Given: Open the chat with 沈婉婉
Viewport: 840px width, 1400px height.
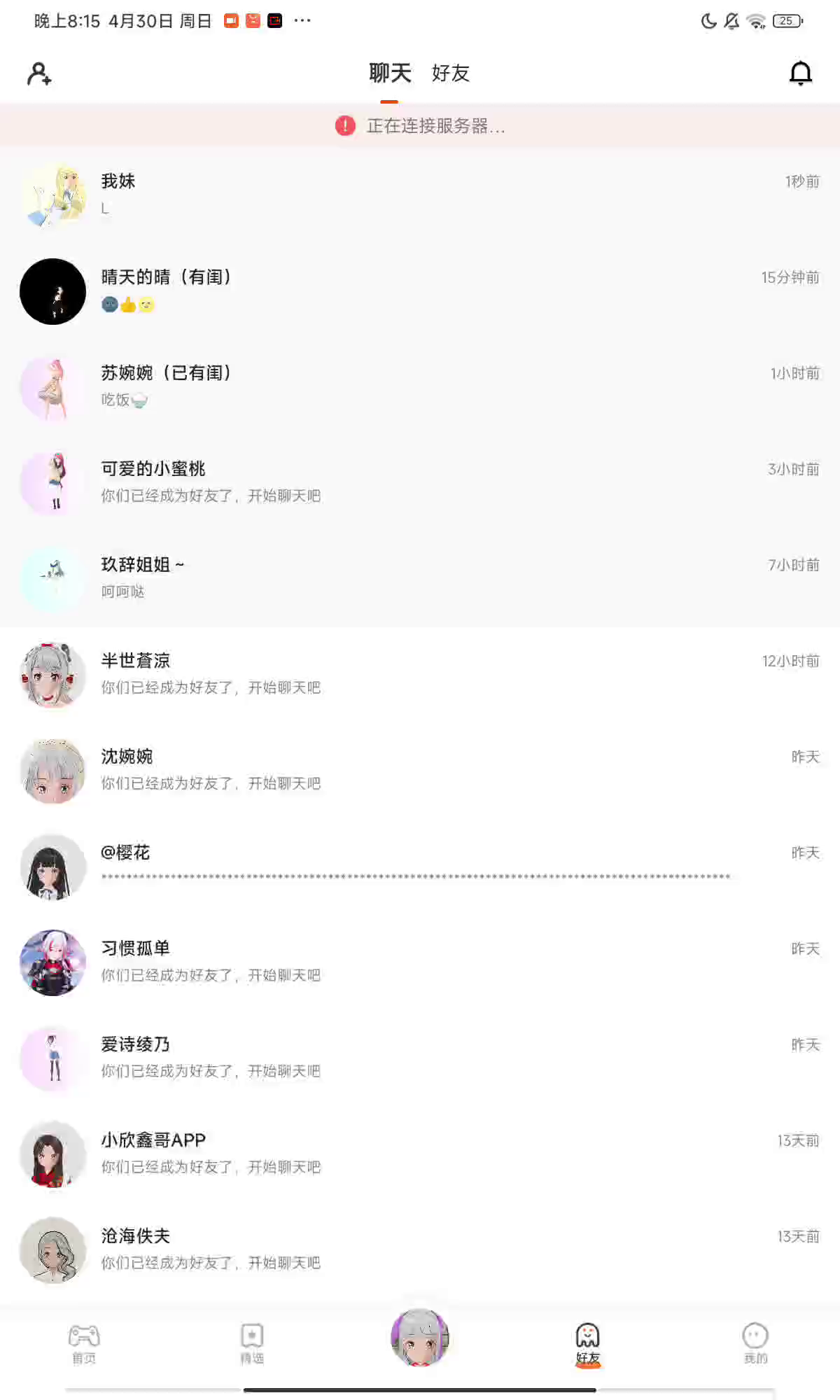Looking at the screenshot, I should pyautogui.click(x=420, y=770).
